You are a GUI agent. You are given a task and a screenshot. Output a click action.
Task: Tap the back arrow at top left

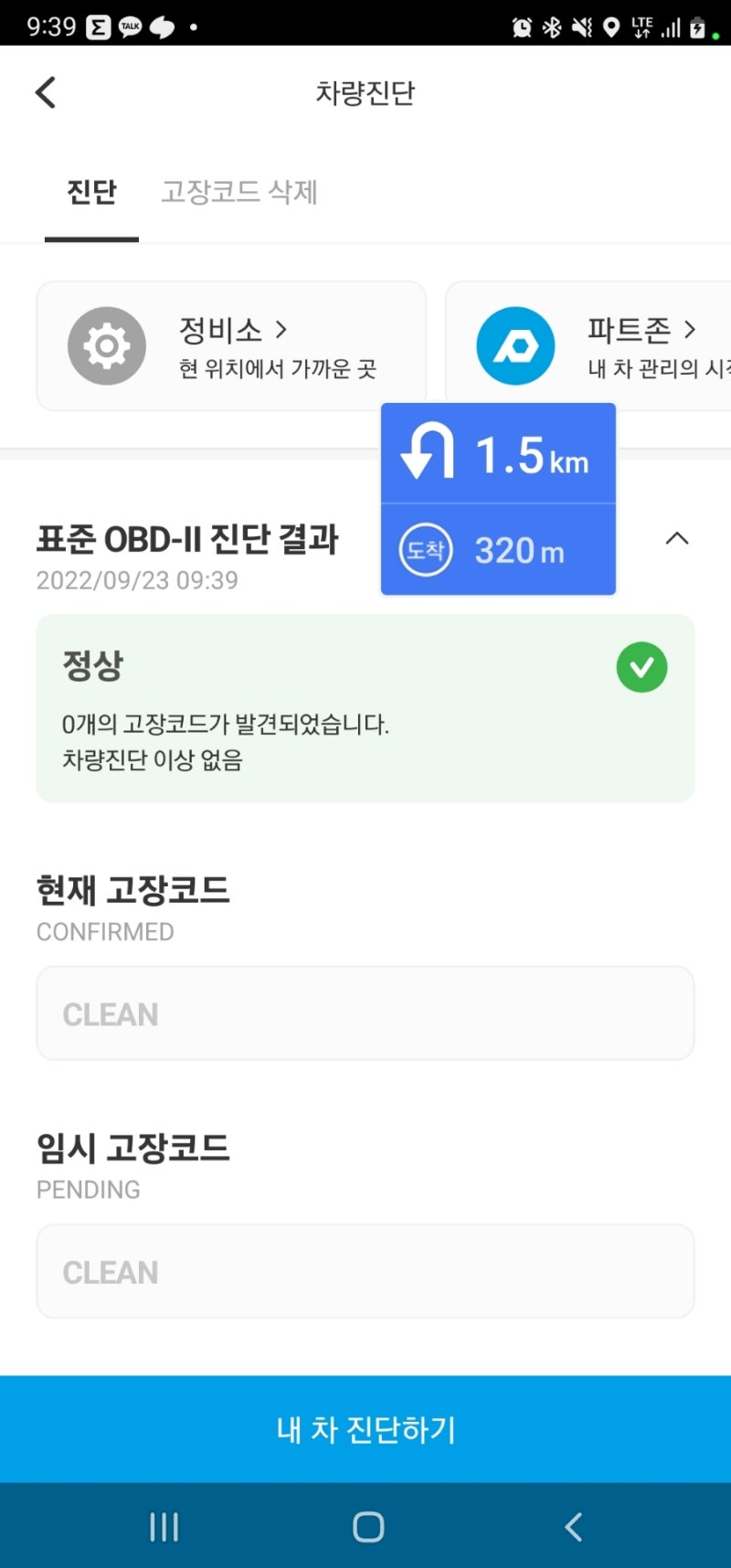click(x=45, y=92)
